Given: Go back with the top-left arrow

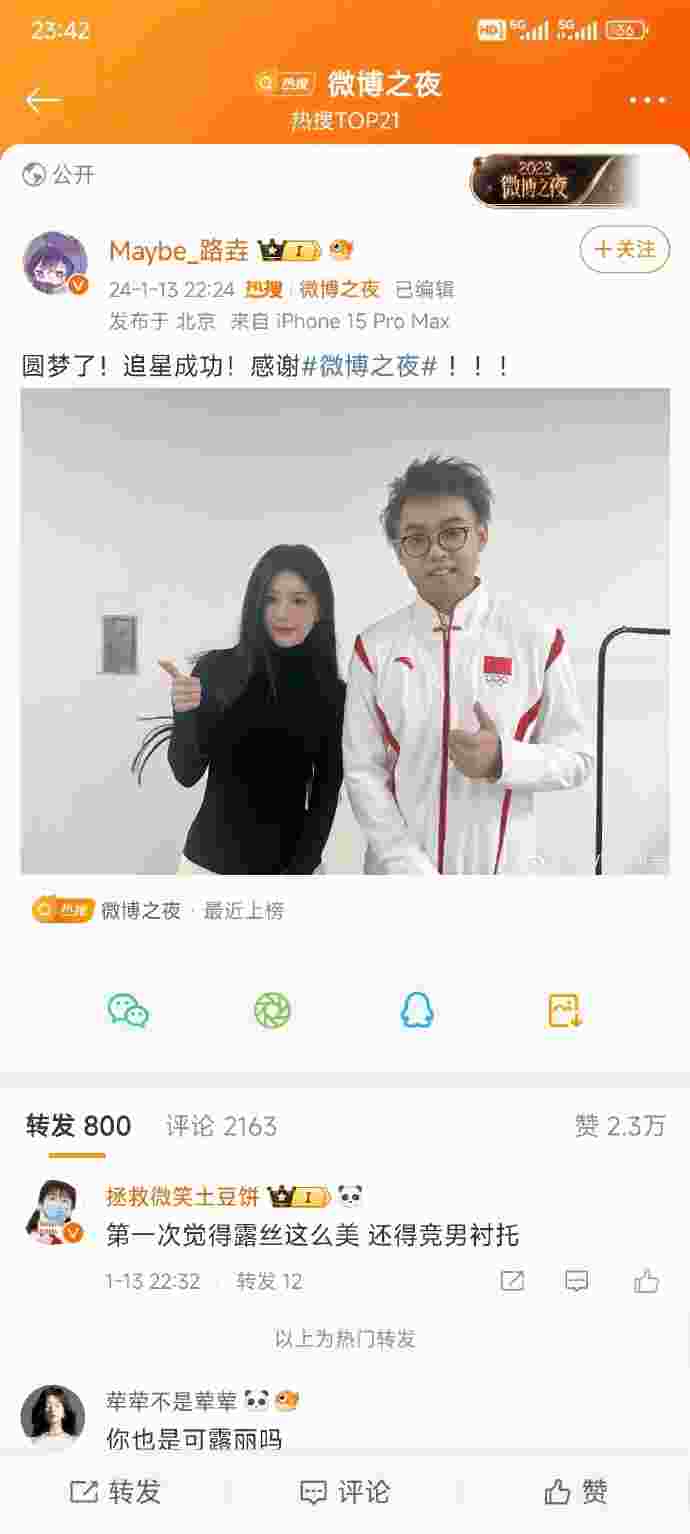Looking at the screenshot, I should [43, 100].
